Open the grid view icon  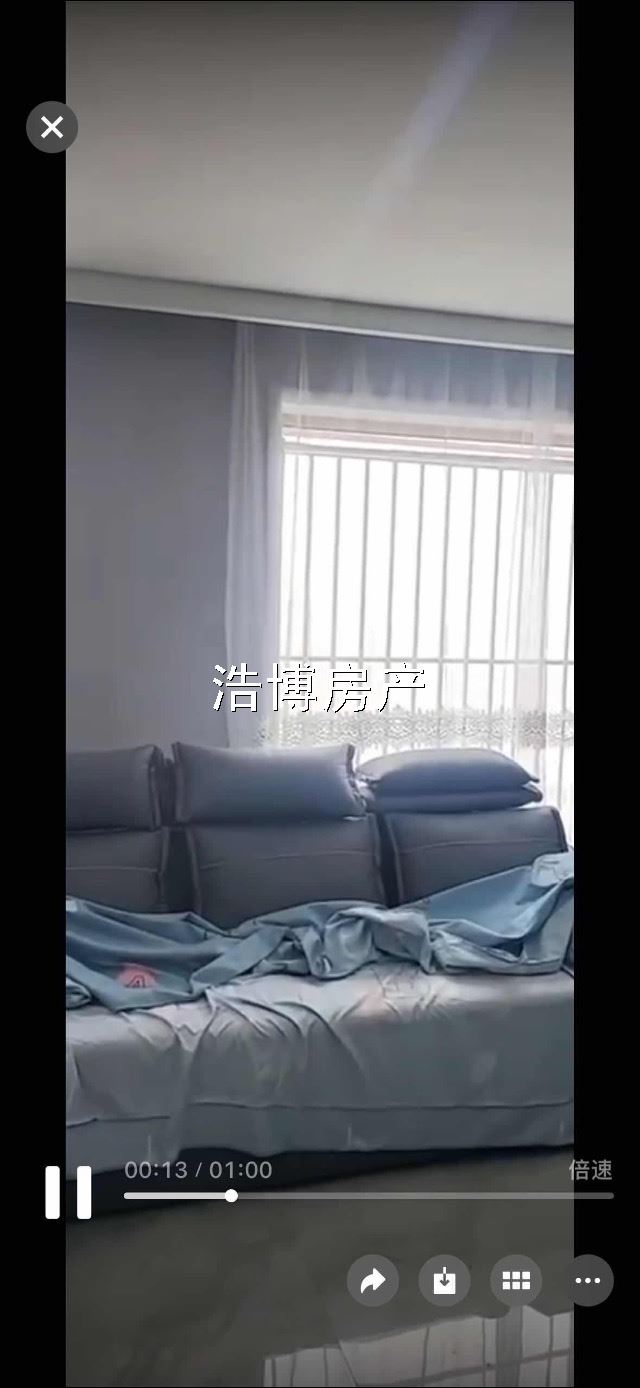tap(516, 1280)
